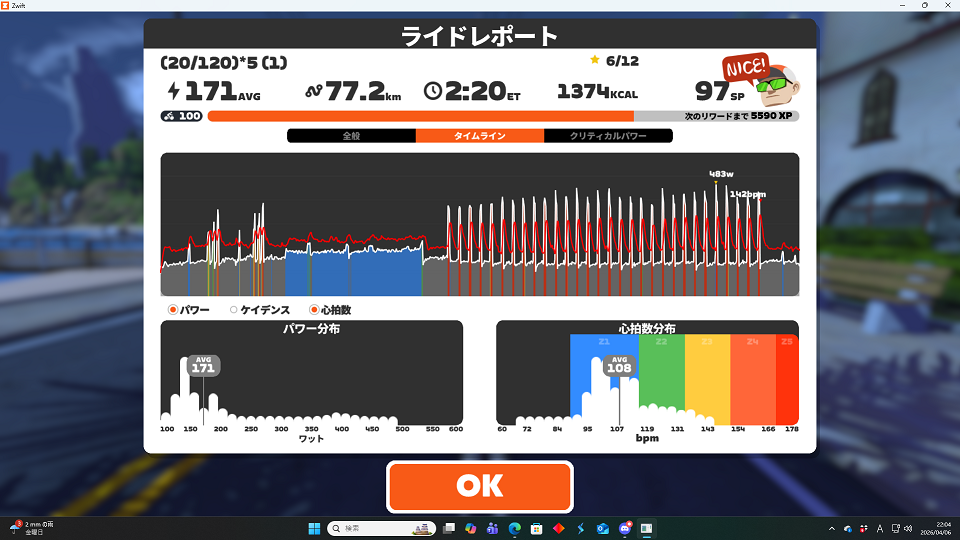This screenshot has height=540, width=960.
Task: Switch to the 全般 tab
Action: pos(351,135)
